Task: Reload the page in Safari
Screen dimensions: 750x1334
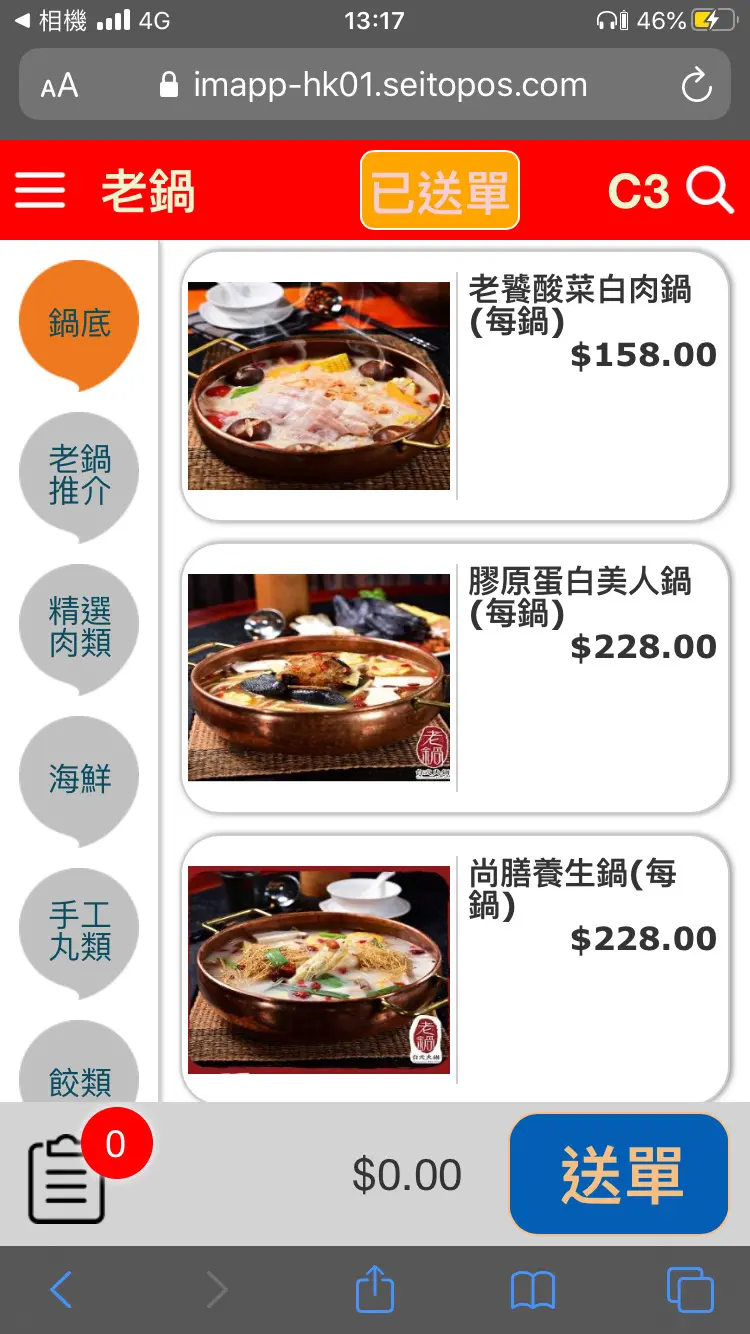Action: pyautogui.click(x=696, y=85)
